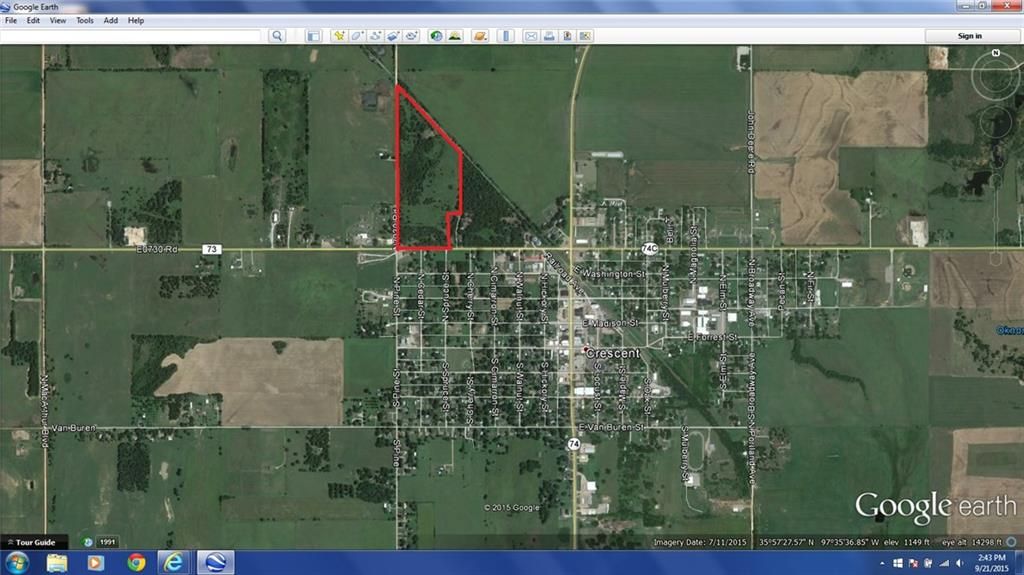The width and height of the screenshot is (1024, 575).
Task: Print the current map view
Action: pyautogui.click(x=549, y=36)
